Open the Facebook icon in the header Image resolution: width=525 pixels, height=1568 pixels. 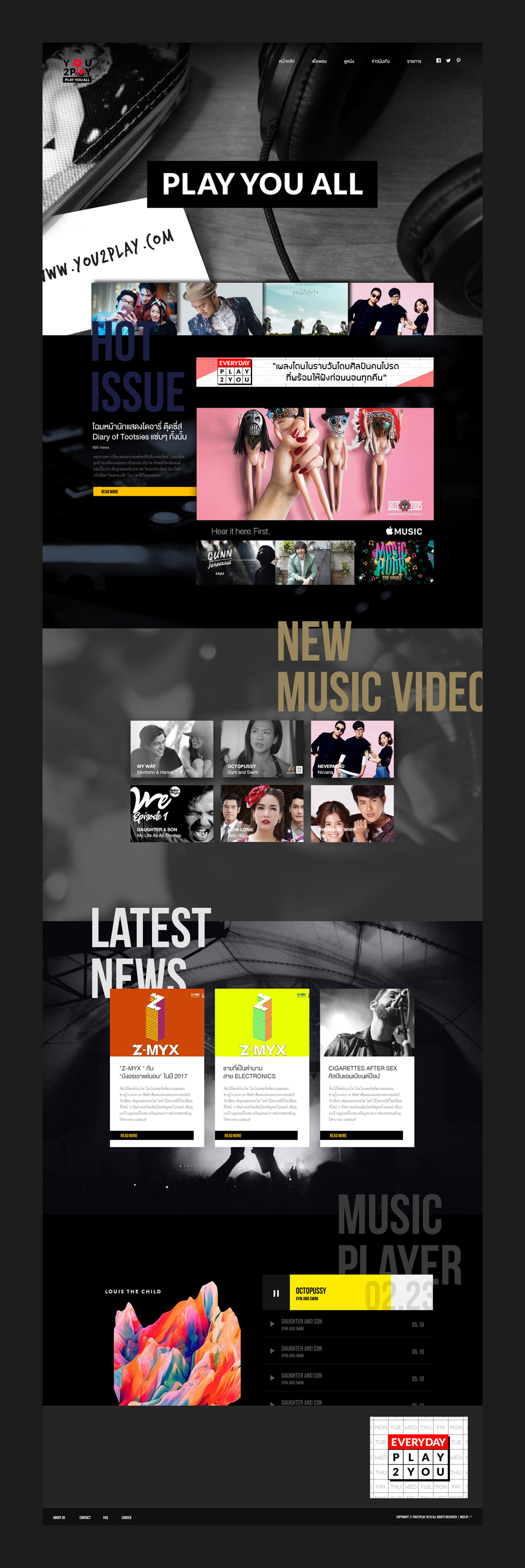pos(438,61)
